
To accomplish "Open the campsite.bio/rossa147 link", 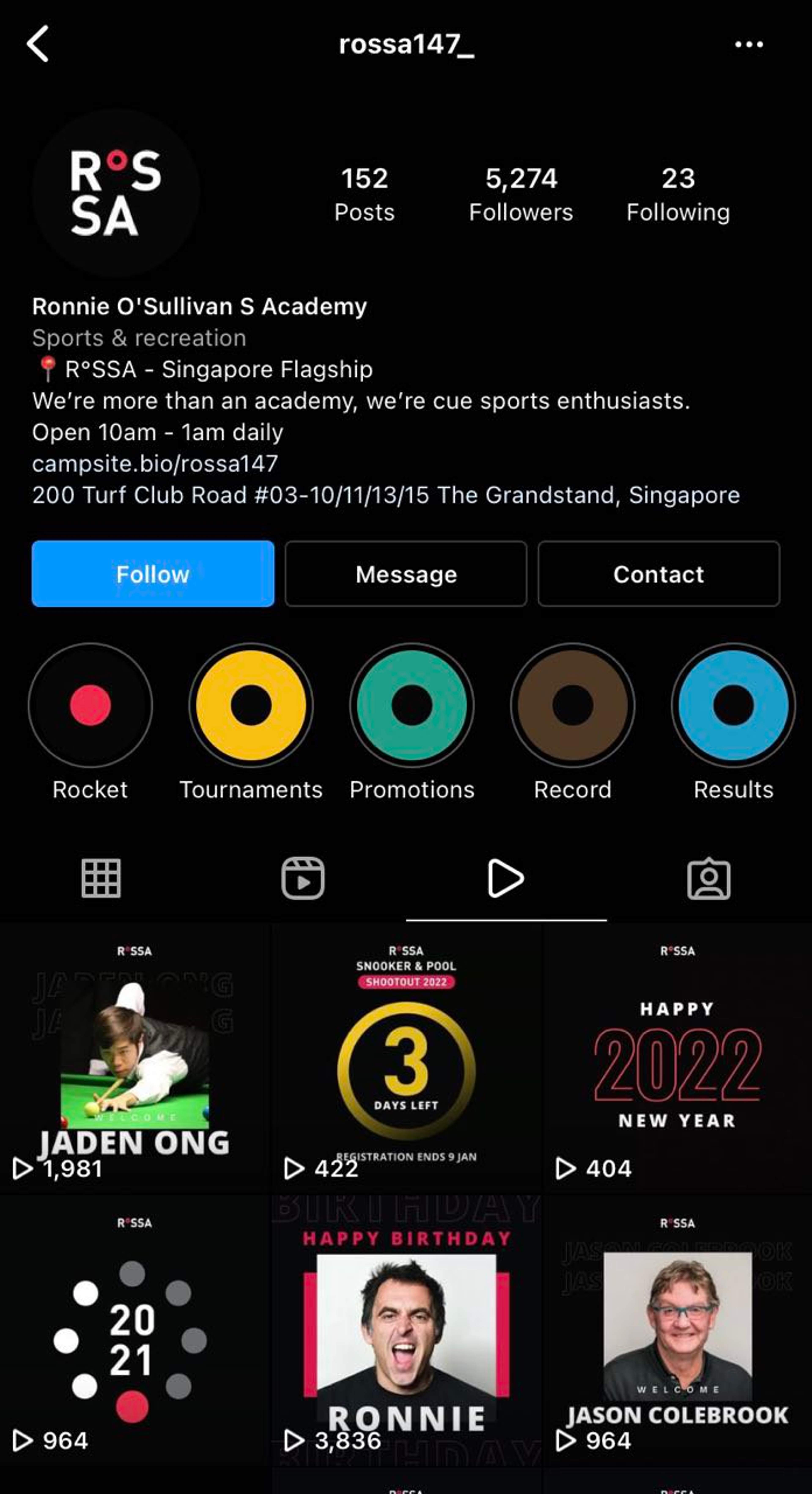I will pos(155,463).
